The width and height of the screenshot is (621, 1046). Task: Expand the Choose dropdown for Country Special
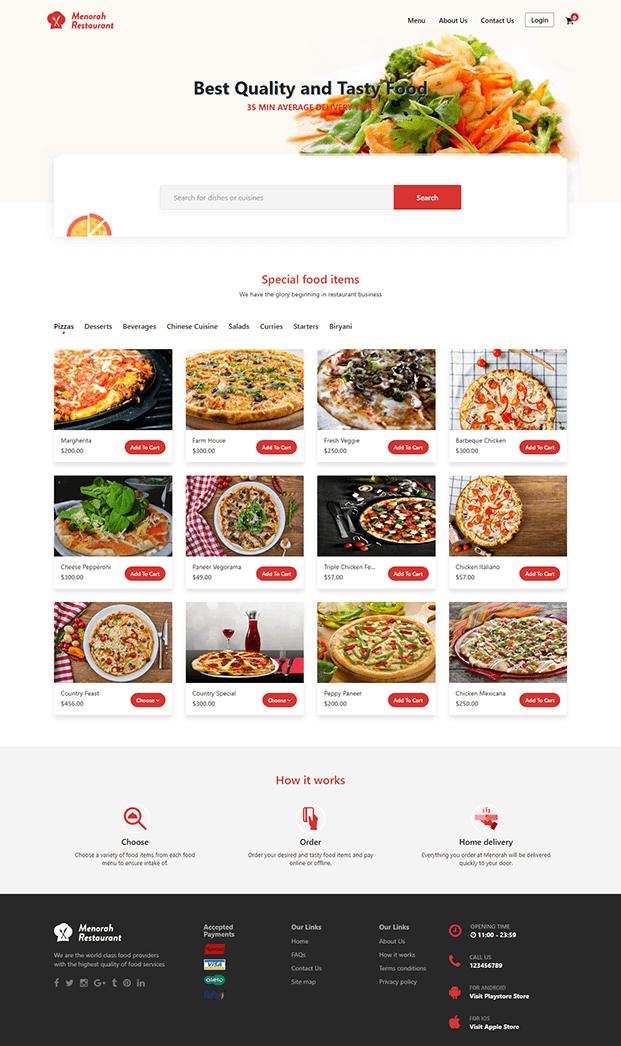point(279,700)
